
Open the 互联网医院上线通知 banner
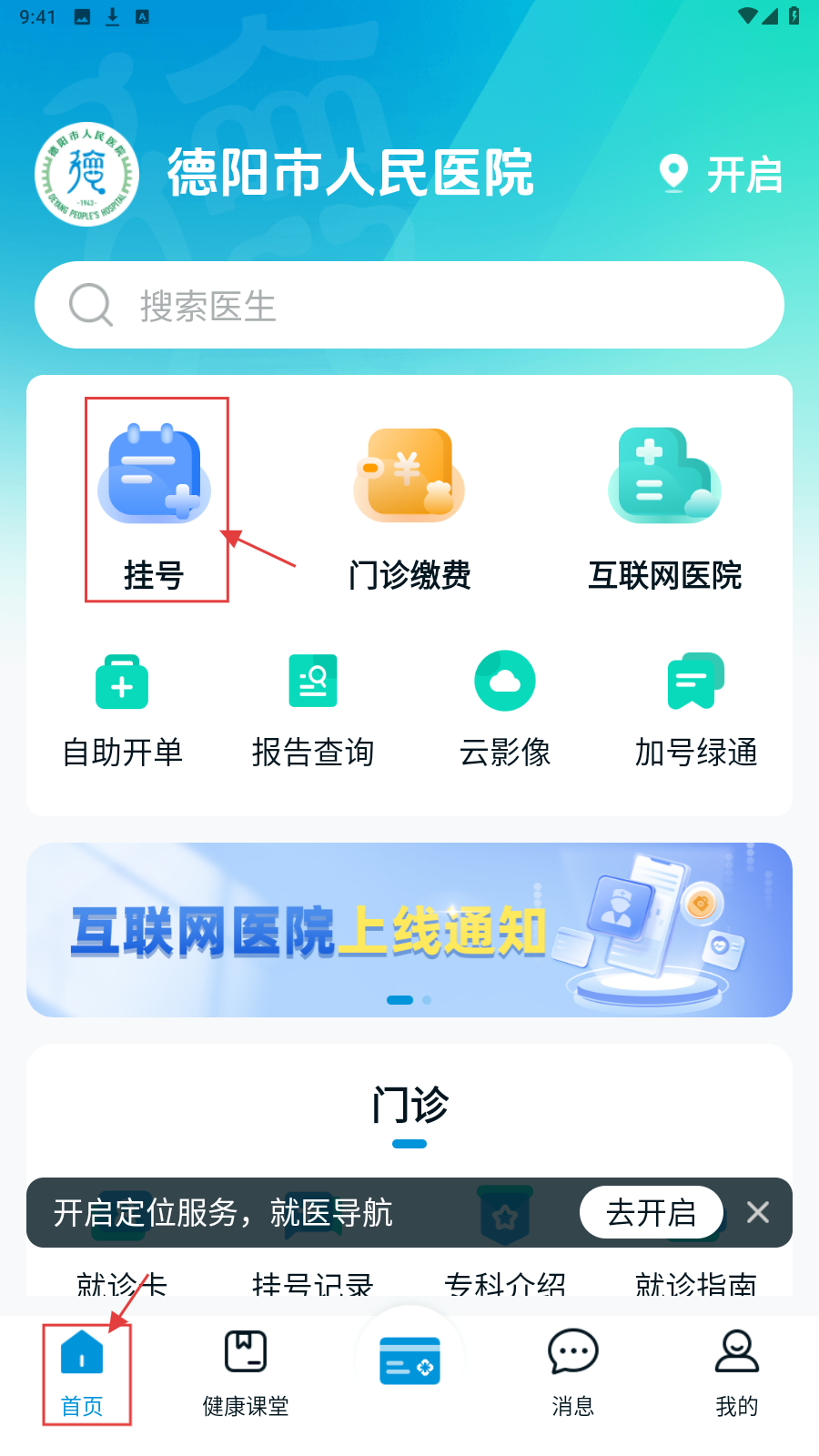pyautogui.click(x=409, y=930)
